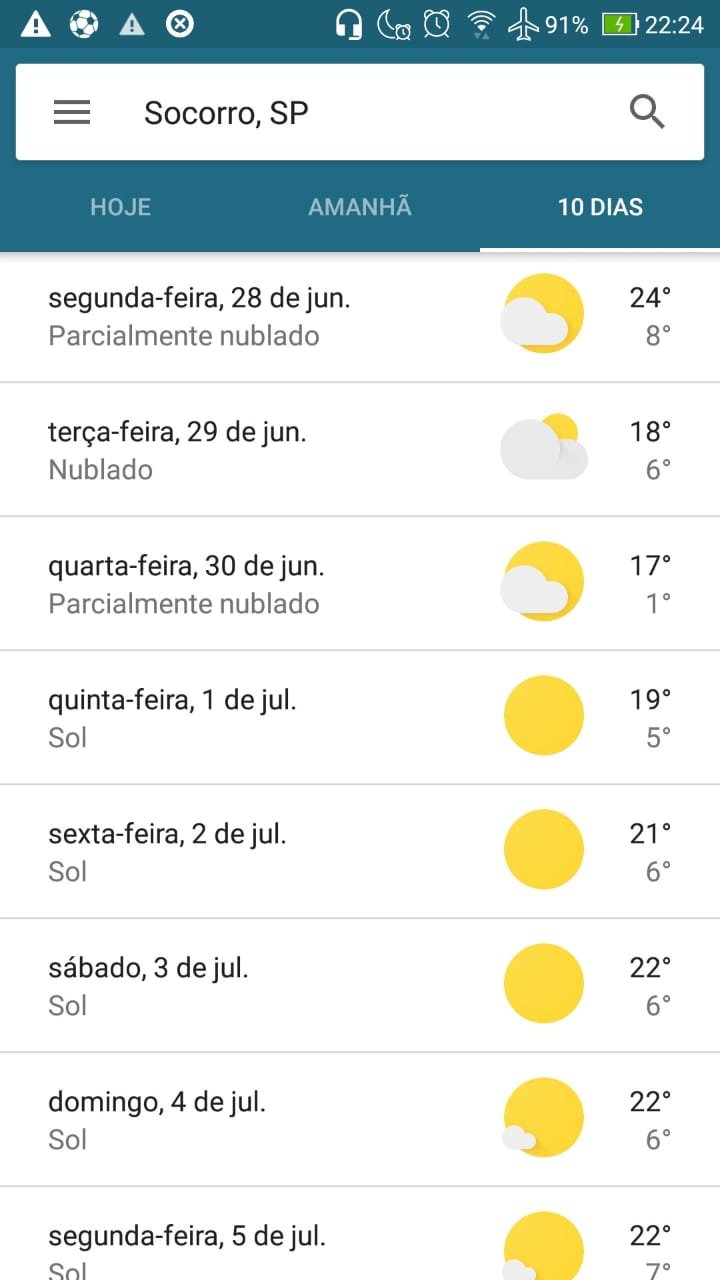Switch to the AMANHÃ tab
This screenshot has width=720, height=1280.
[x=360, y=208]
